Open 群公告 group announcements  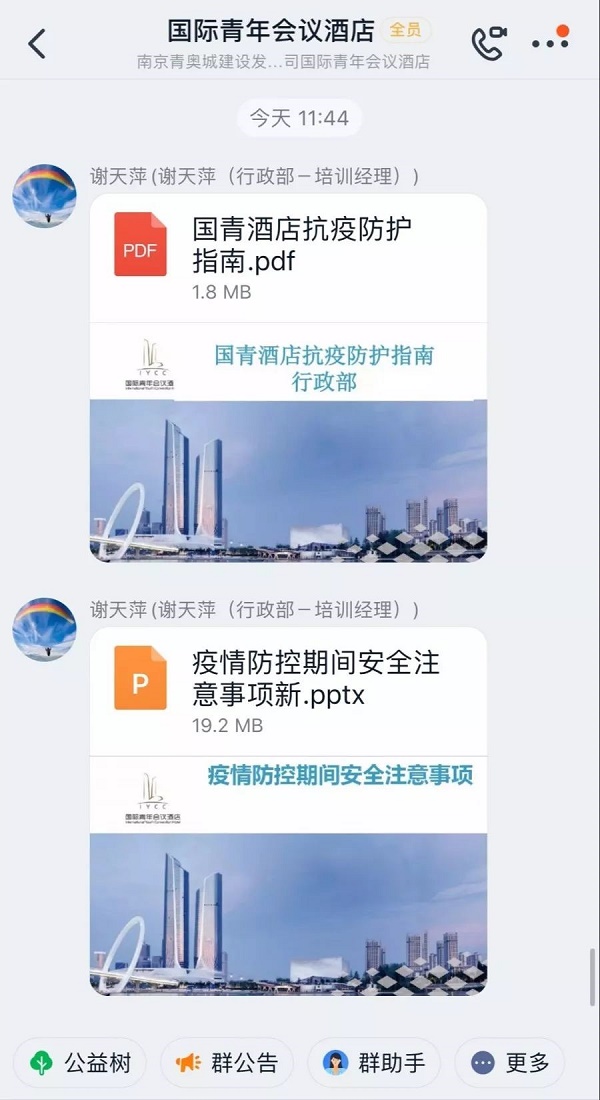(x=226, y=1063)
